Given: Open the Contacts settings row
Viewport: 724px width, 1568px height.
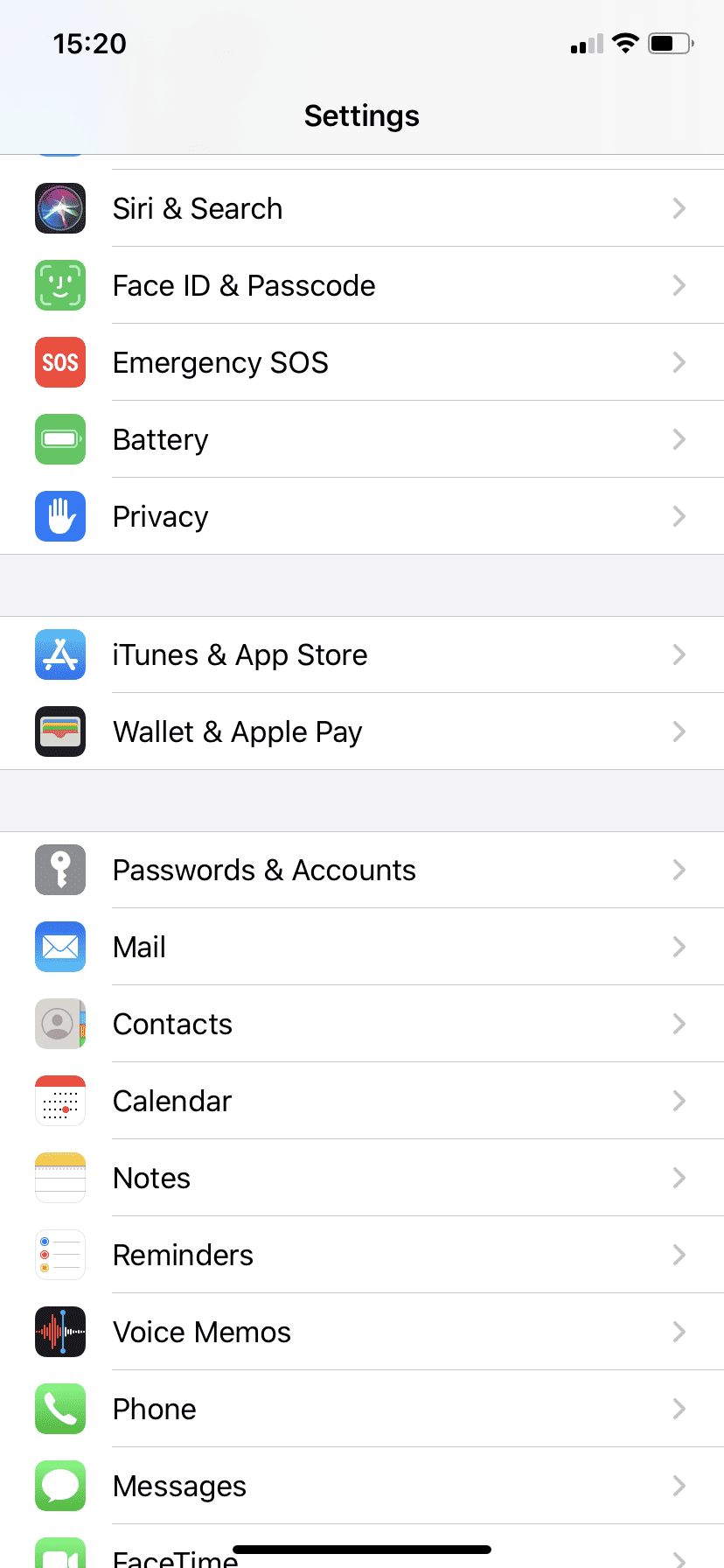Looking at the screenshot, I should 362,1024.
